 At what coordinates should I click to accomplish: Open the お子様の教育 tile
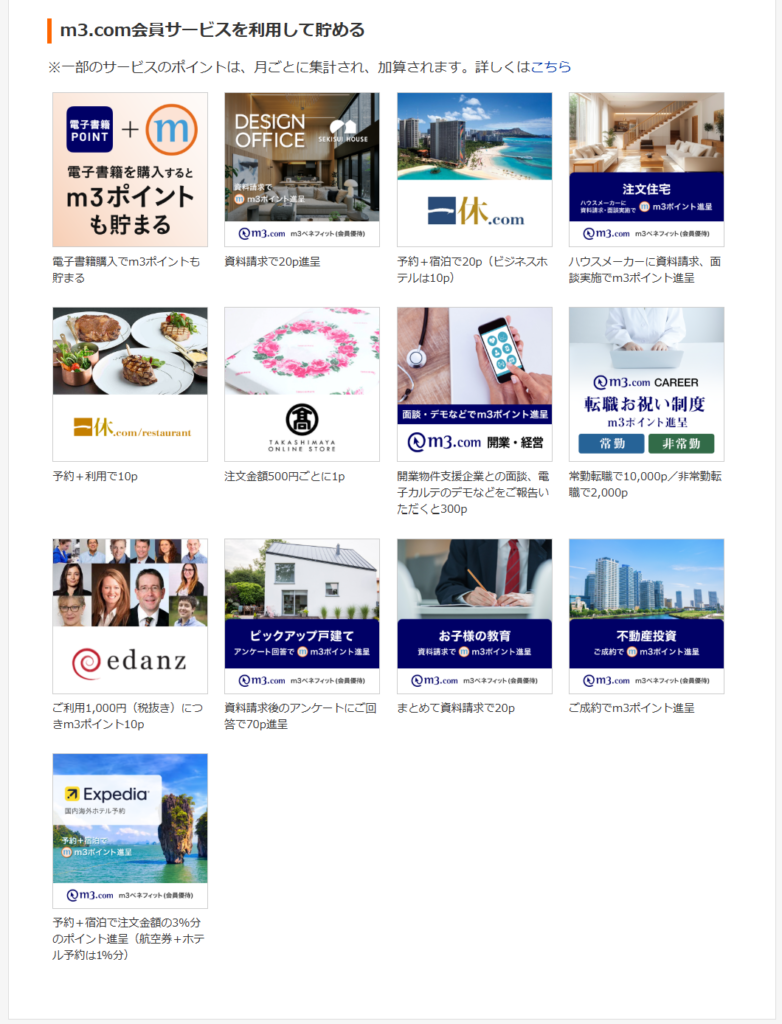tap(474, 616)
